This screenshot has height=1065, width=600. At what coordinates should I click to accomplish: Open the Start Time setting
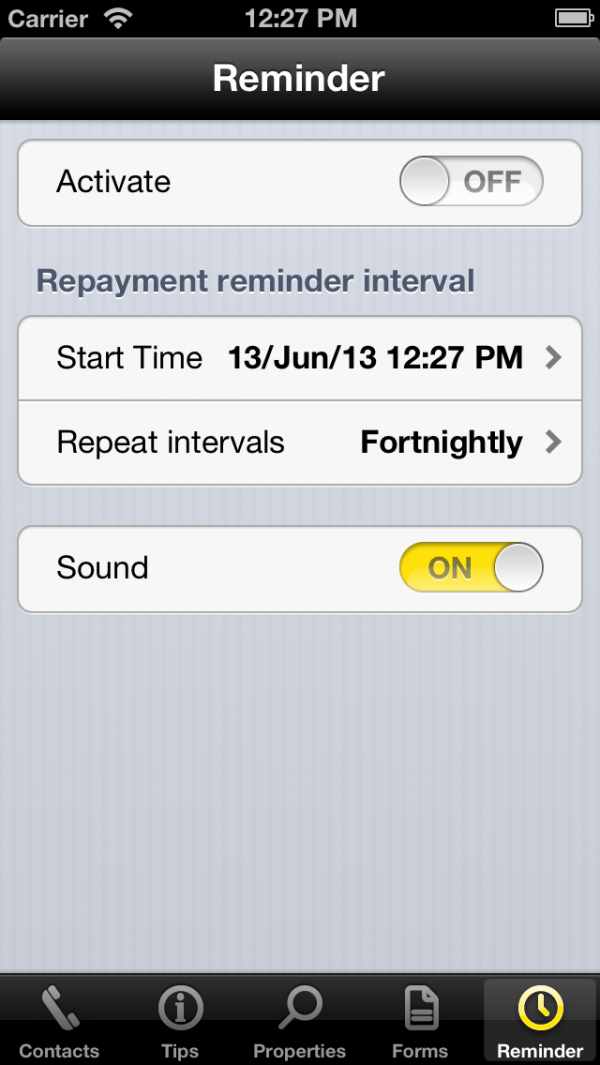tap(300, 358)
